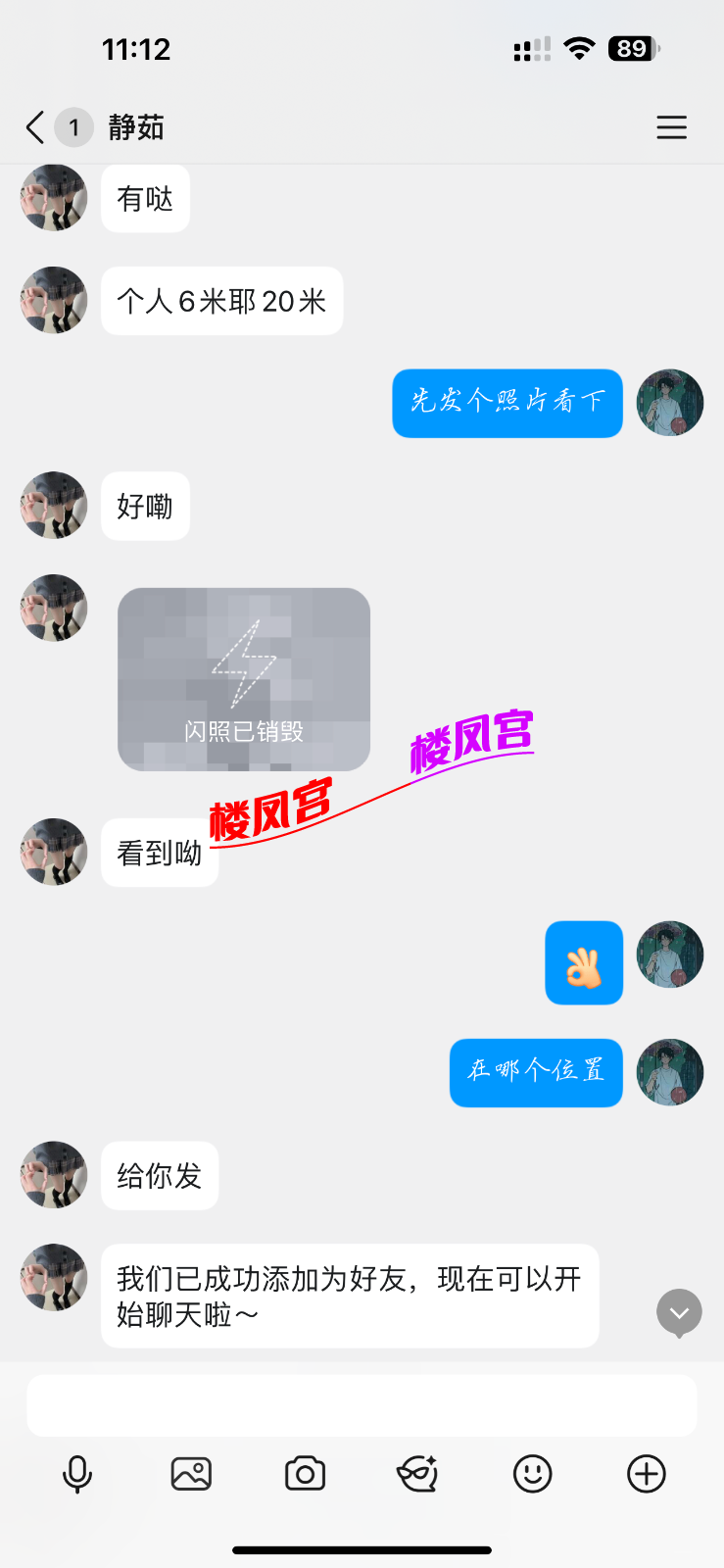Start voice input with the microphone
Viewport: 724px width, 1568px height.
tap(77, 1474)
